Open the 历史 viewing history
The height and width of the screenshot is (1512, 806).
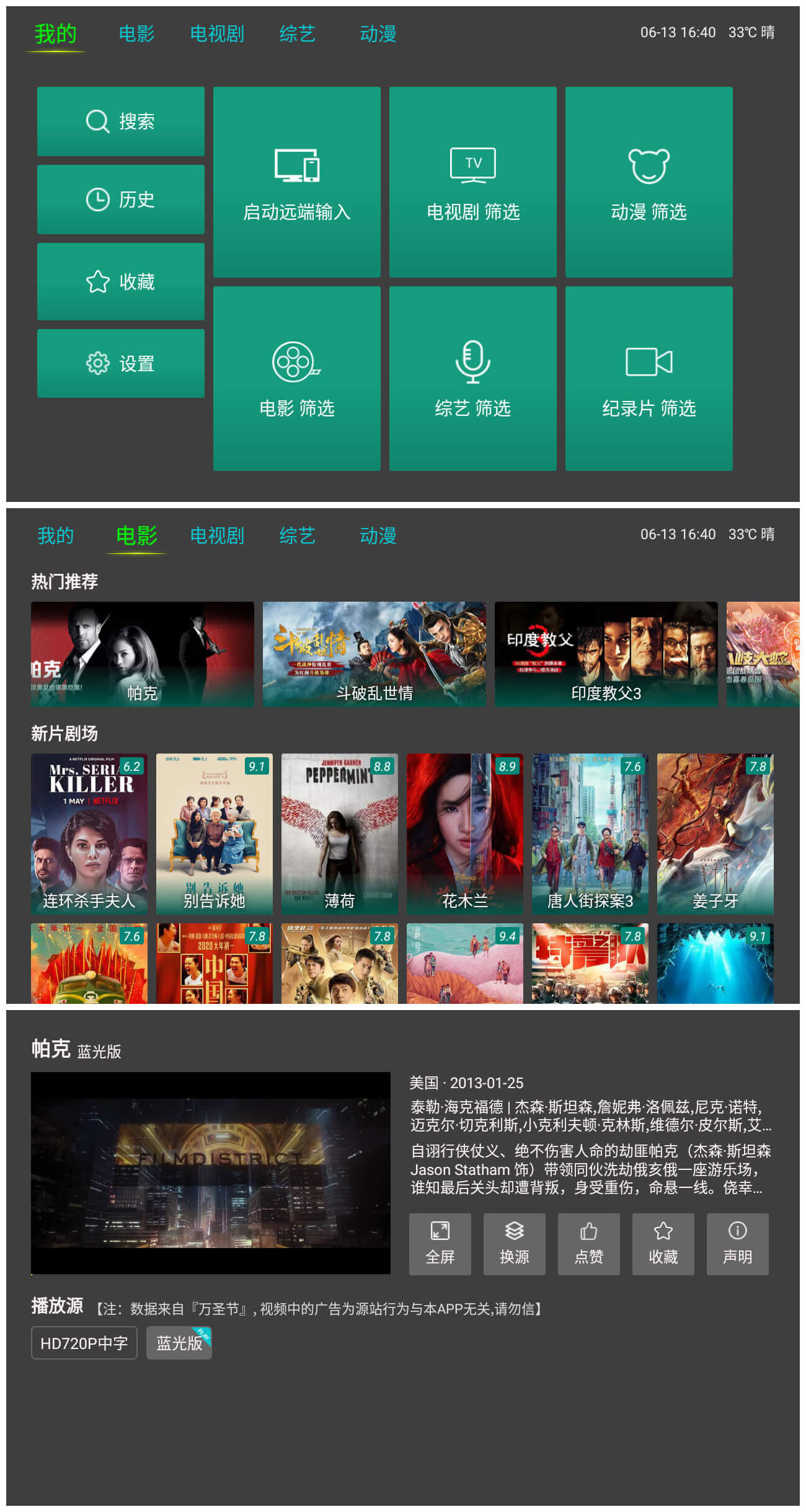coord(120,200)
